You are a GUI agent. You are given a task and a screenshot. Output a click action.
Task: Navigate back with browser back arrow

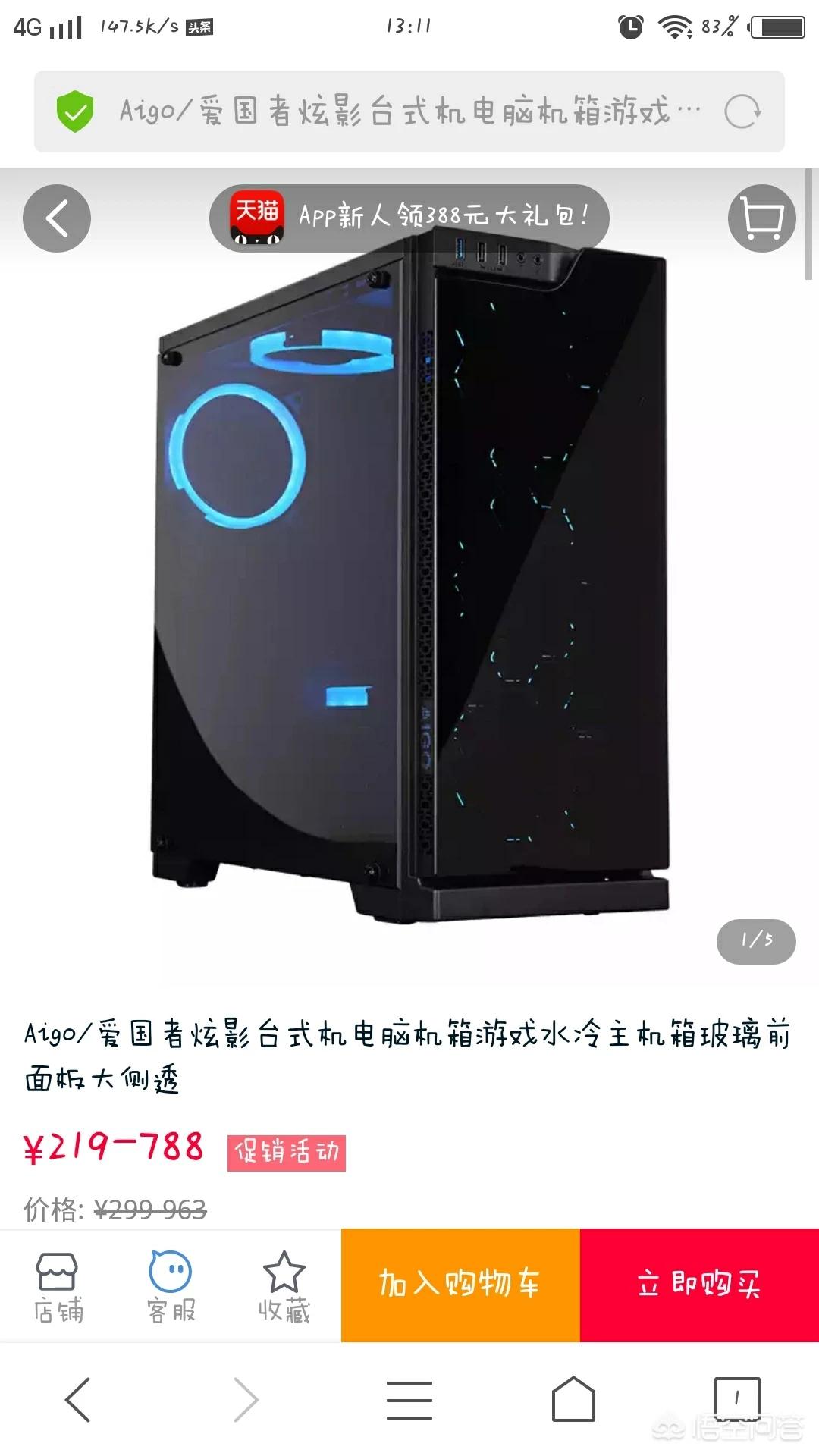(78, 1399)
